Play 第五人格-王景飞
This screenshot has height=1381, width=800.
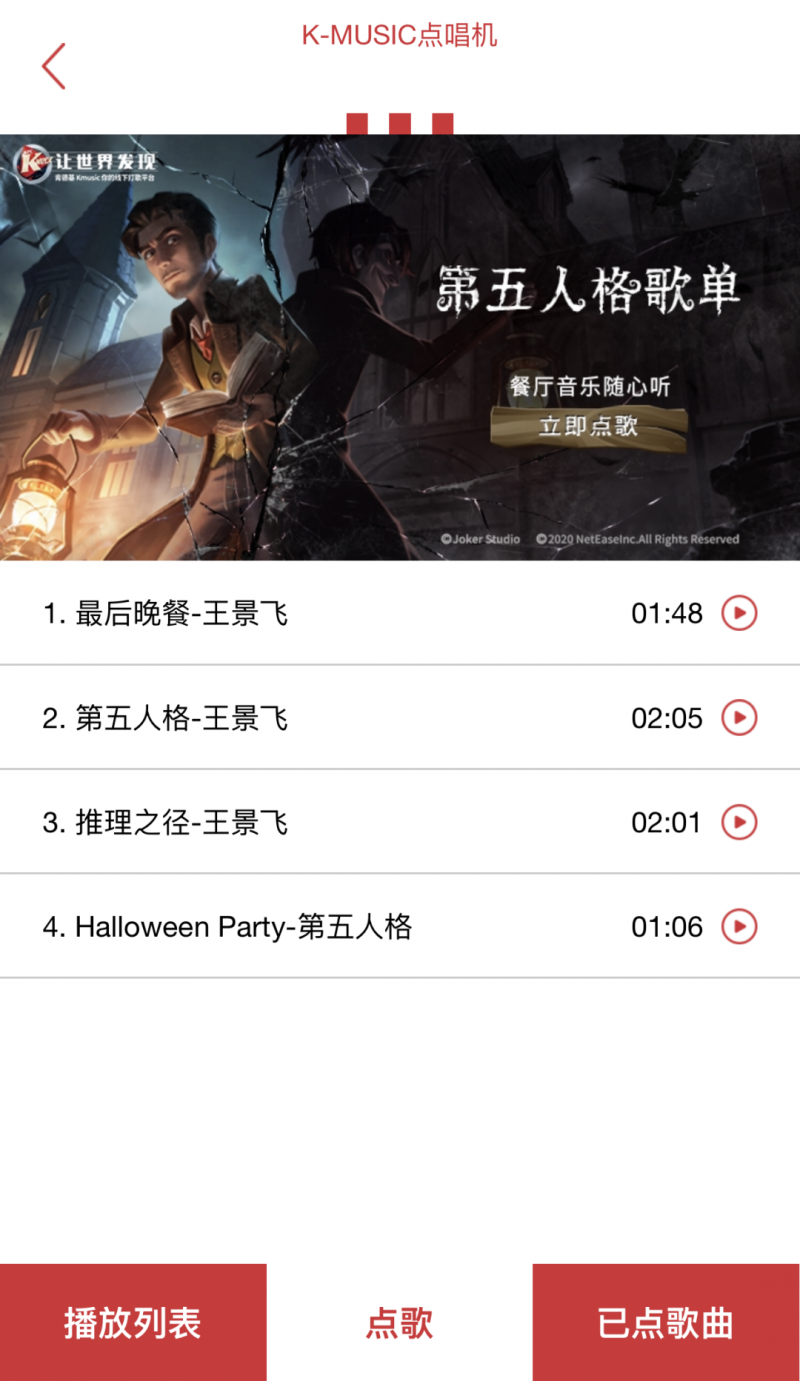pos(739,718)
